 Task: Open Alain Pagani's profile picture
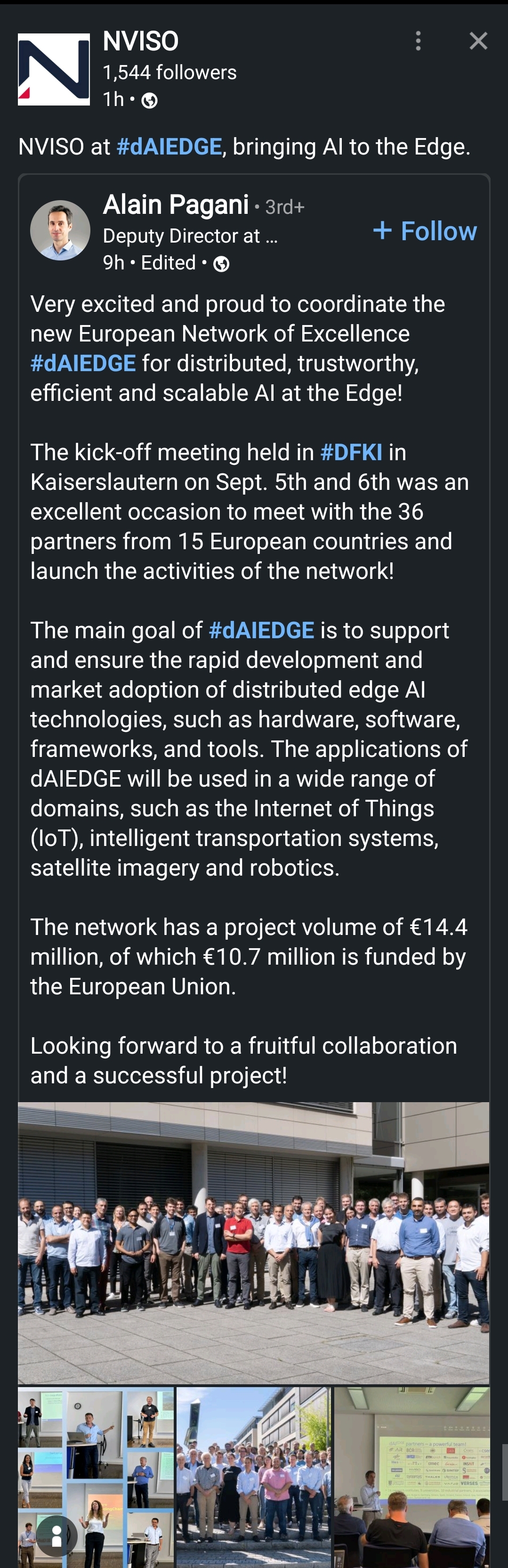[x=60, y=231]
